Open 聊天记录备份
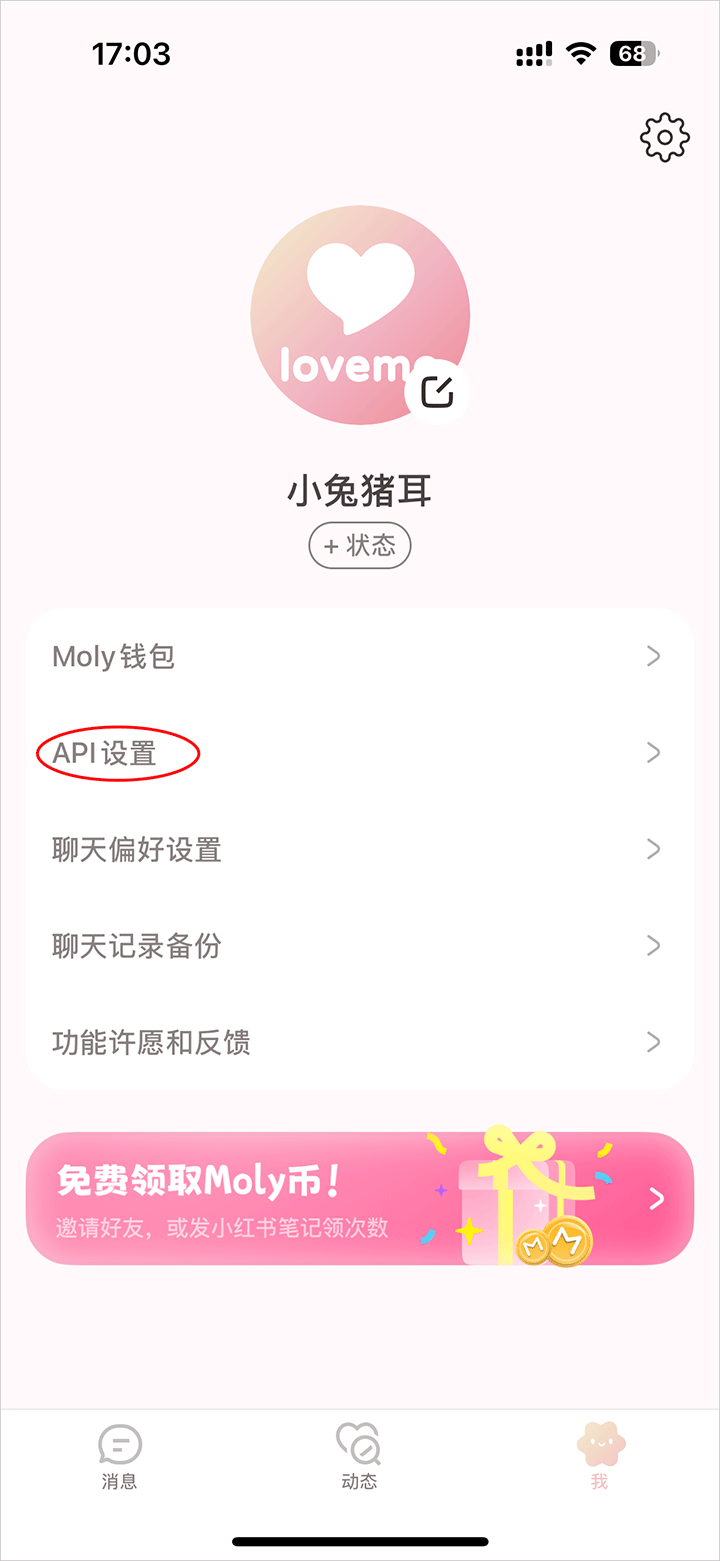The image size is (720, 1561). [359, 946]
